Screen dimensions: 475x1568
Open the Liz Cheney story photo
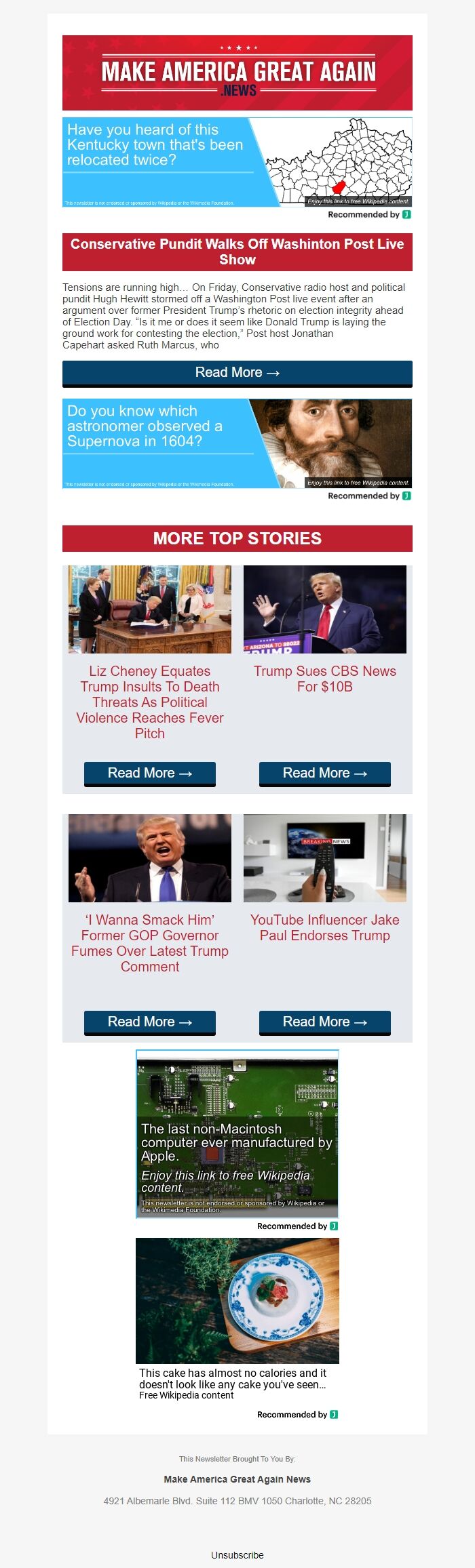150,609
